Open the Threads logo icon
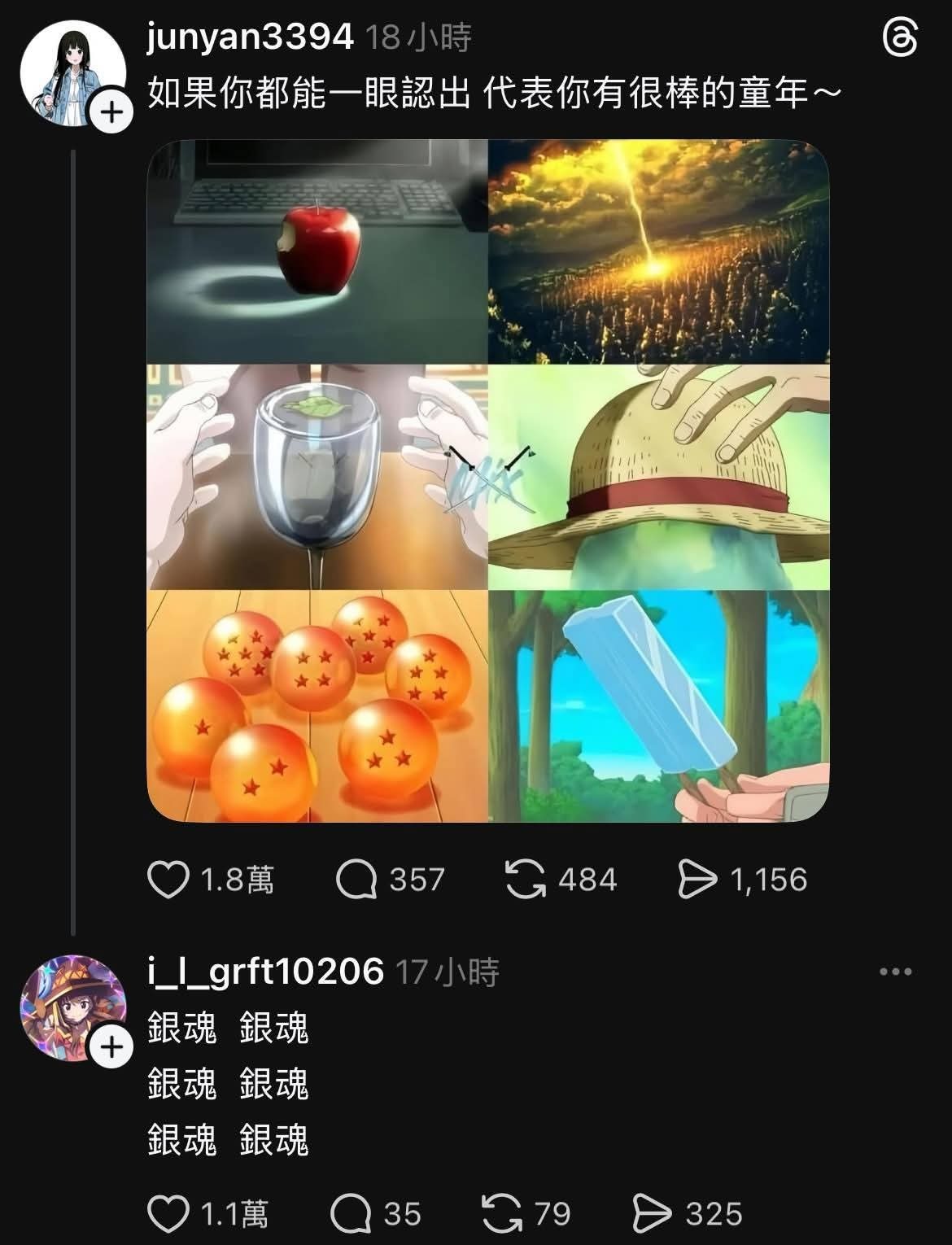This screenshot has height=1245, width=952. pyautogui.click(x=900, y=39)
